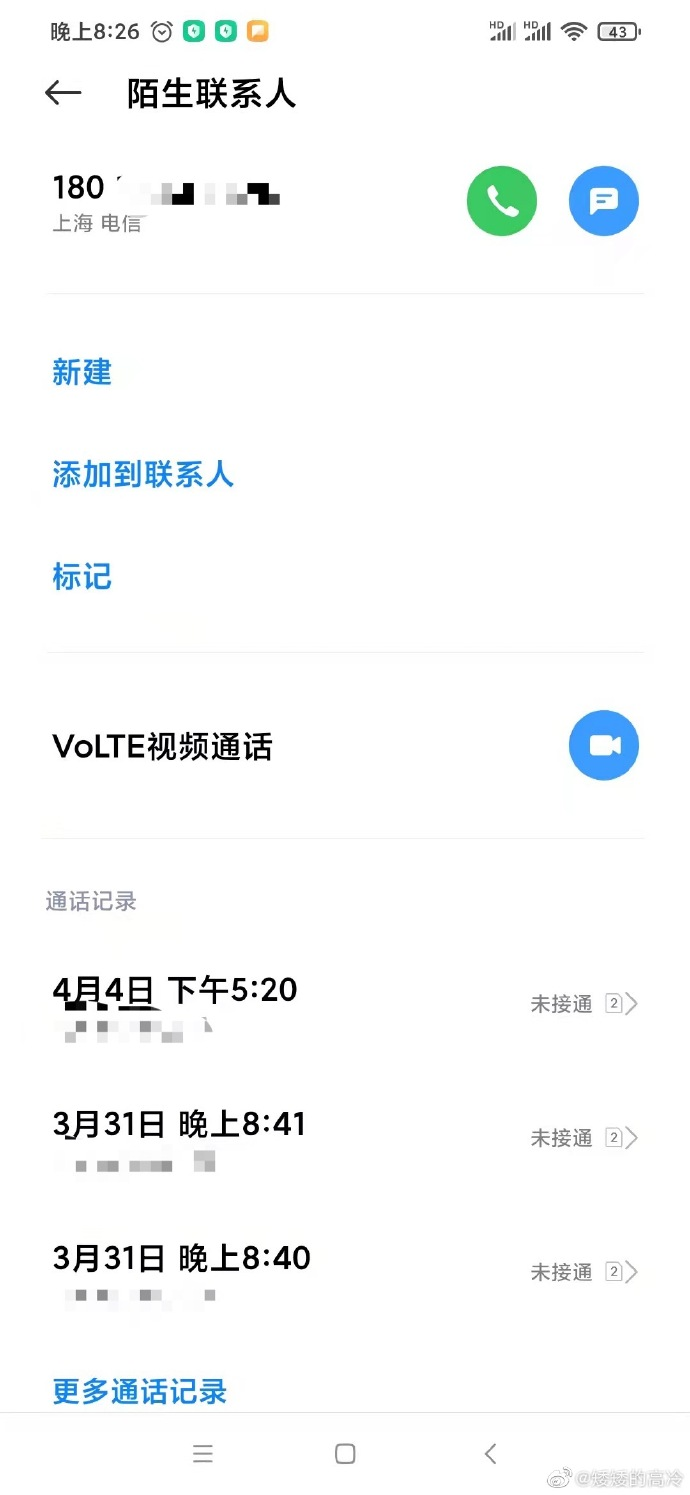Open the 标记 option
690x1495 pixels.
[82, 577]
